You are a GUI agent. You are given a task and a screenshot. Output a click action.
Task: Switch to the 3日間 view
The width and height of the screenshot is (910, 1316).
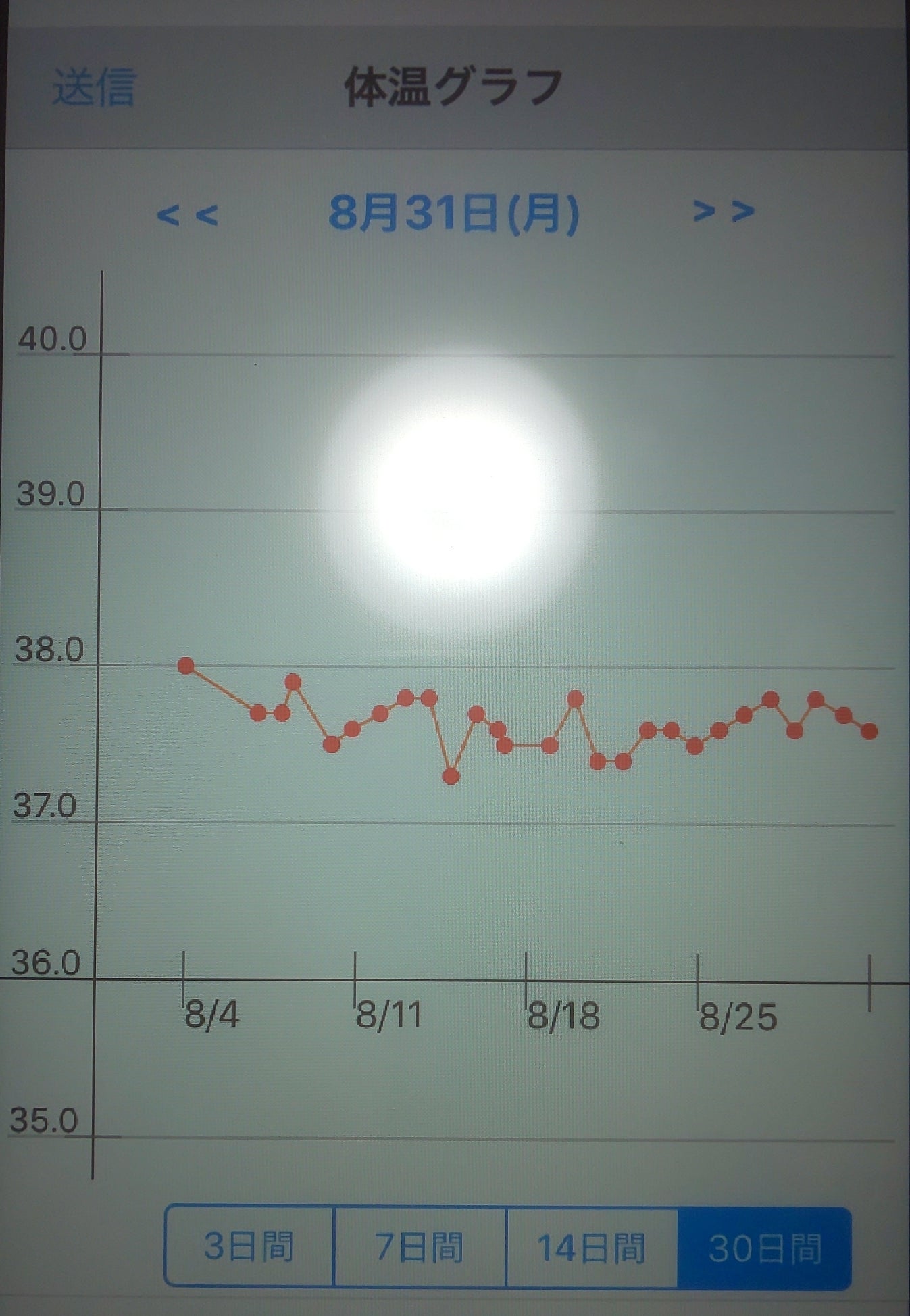pyautogui.click(x=249, y=1246)
